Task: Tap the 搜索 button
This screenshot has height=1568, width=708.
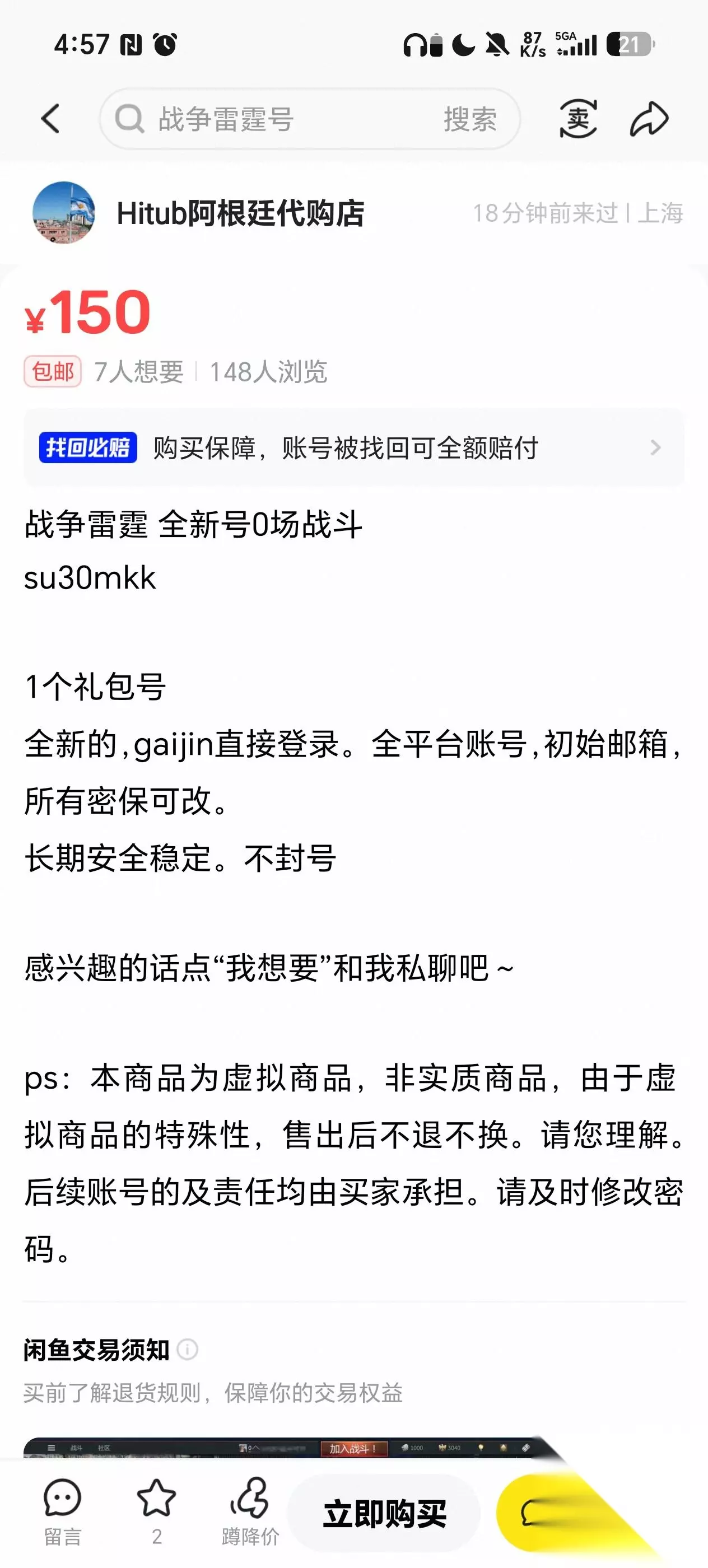Action: [x=470, y=119]
